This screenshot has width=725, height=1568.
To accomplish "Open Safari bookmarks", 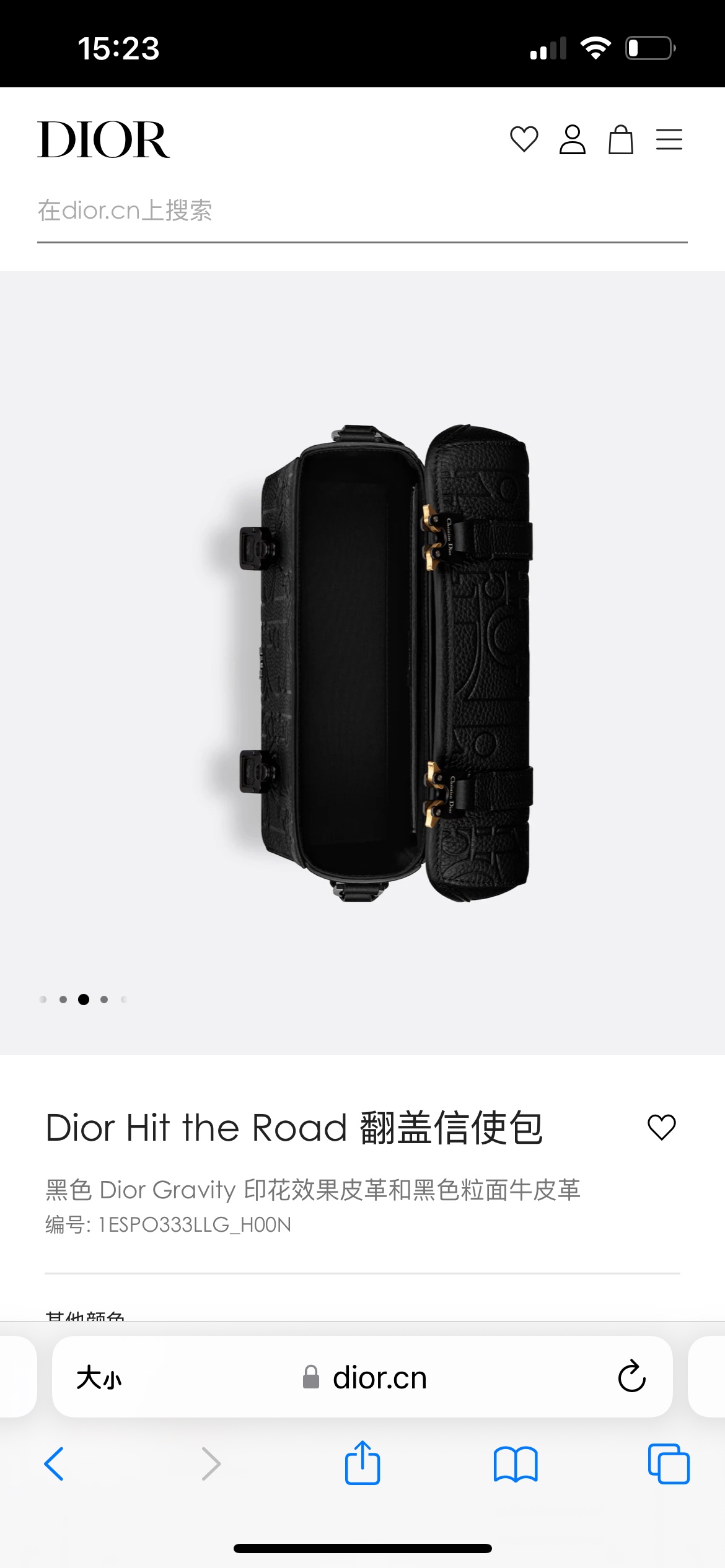I will (x=515, y=1464).
